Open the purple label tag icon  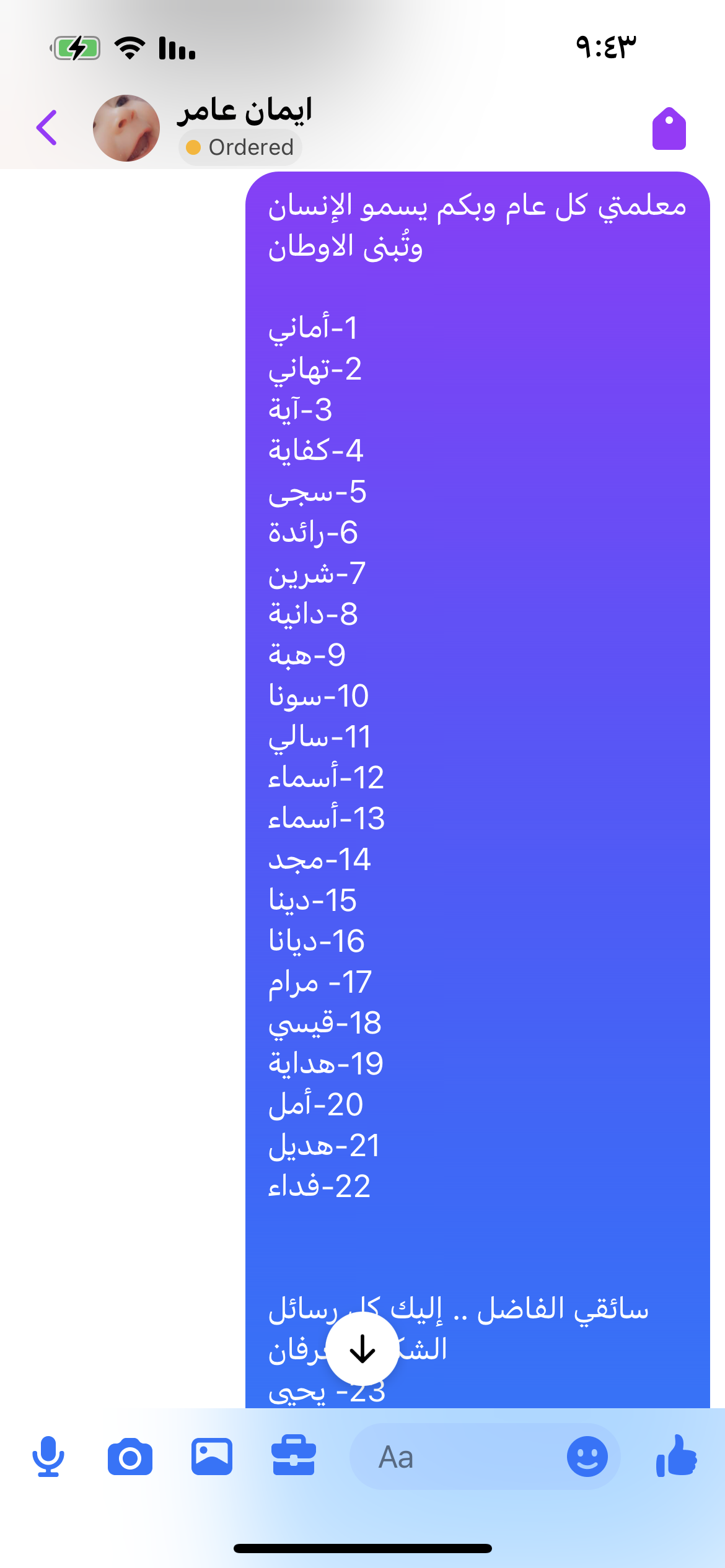click(x=669, y=129)
